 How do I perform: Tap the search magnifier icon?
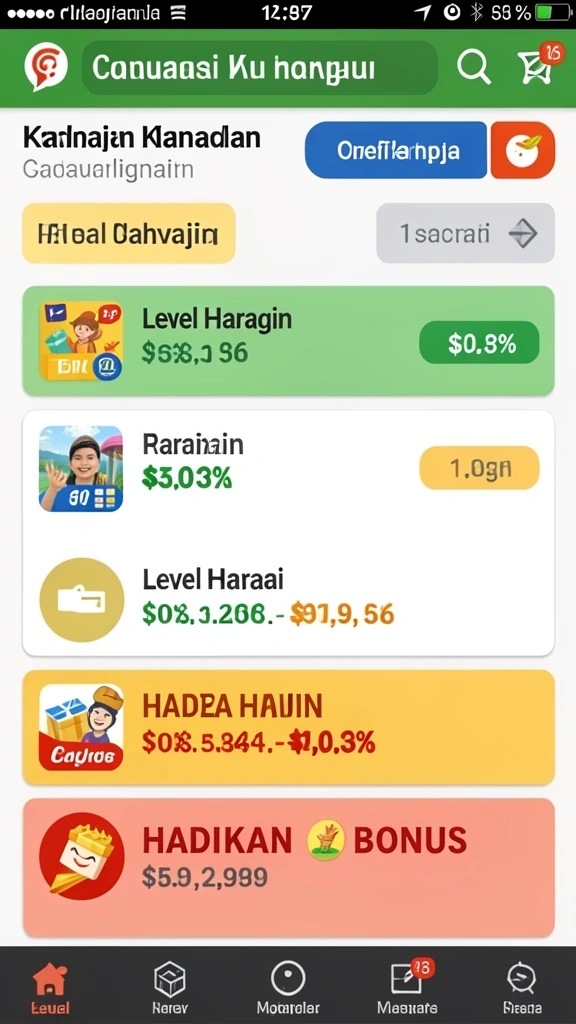coord(473,66)
